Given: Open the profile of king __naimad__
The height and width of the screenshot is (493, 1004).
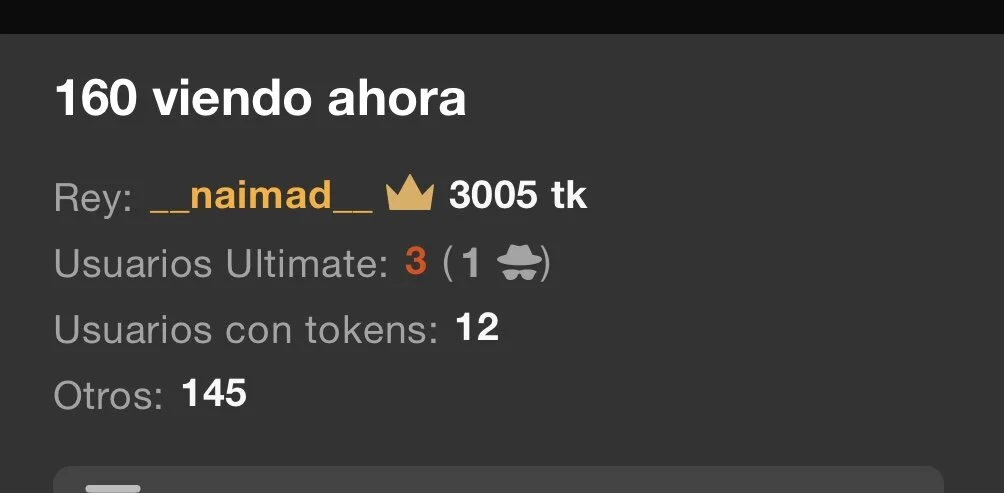Looking at the screenshot, I should tap(260, 197).
